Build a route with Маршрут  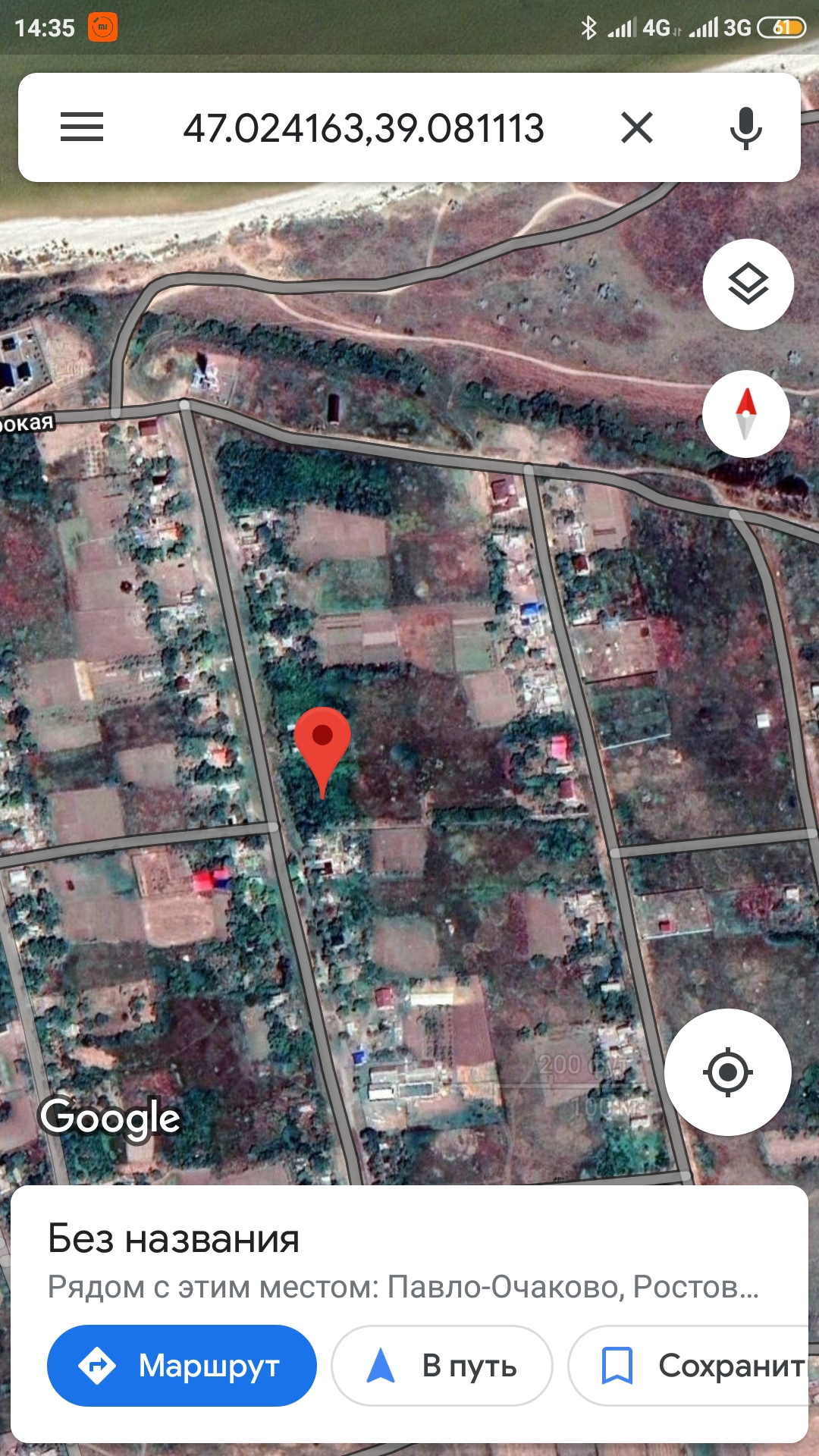pyautogui.click(x=182, y=1365)
